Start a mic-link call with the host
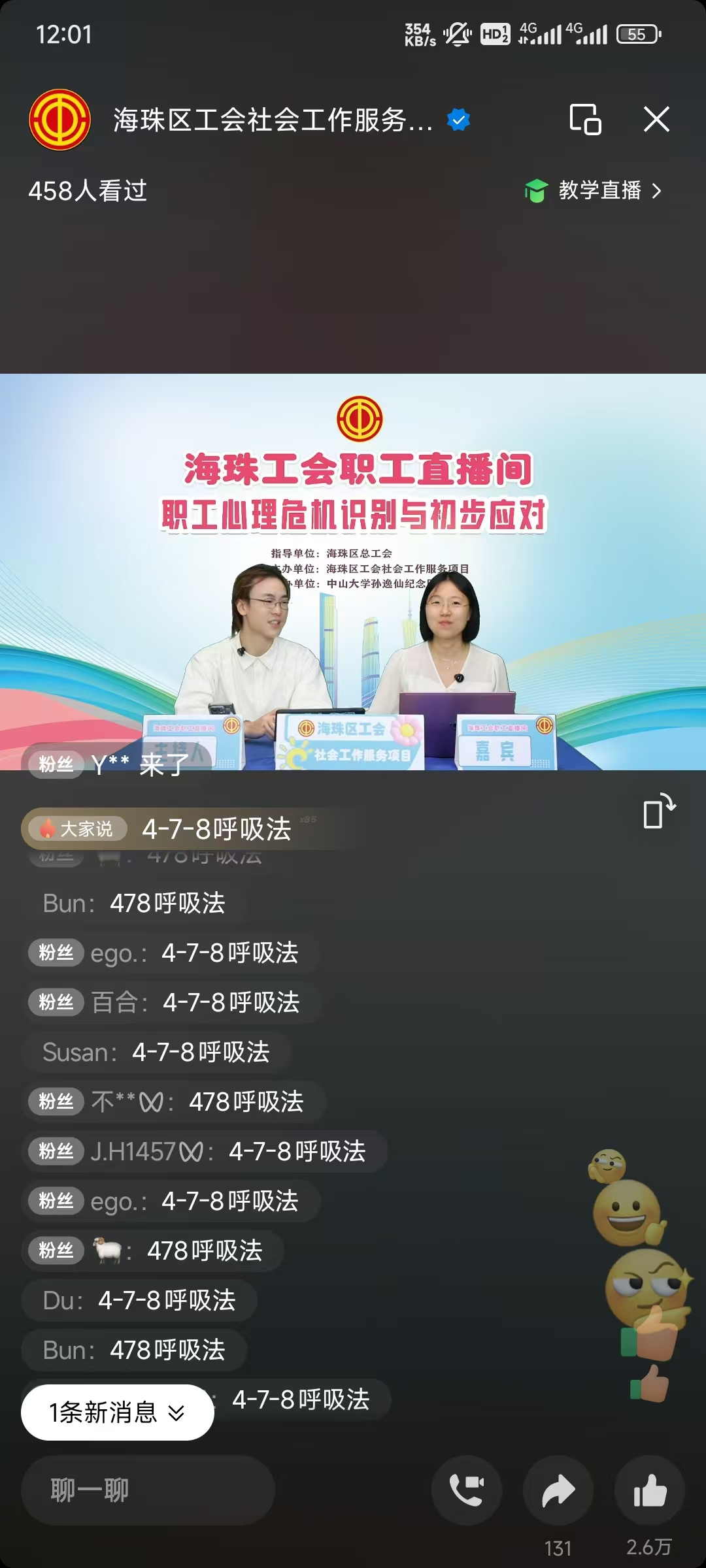706x1568 pixels. (467, 1490)
